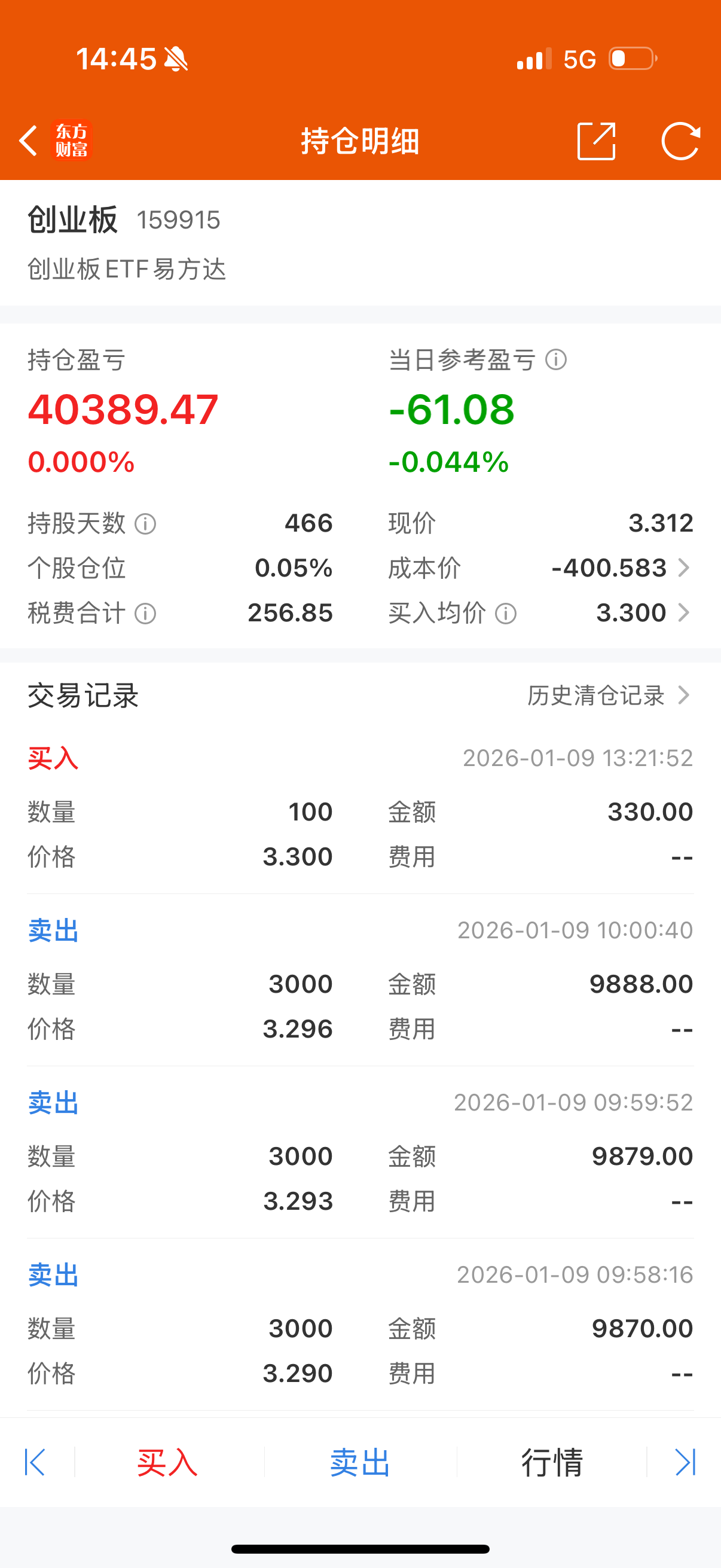Open 历史清仓记录

tap(609, 695)
